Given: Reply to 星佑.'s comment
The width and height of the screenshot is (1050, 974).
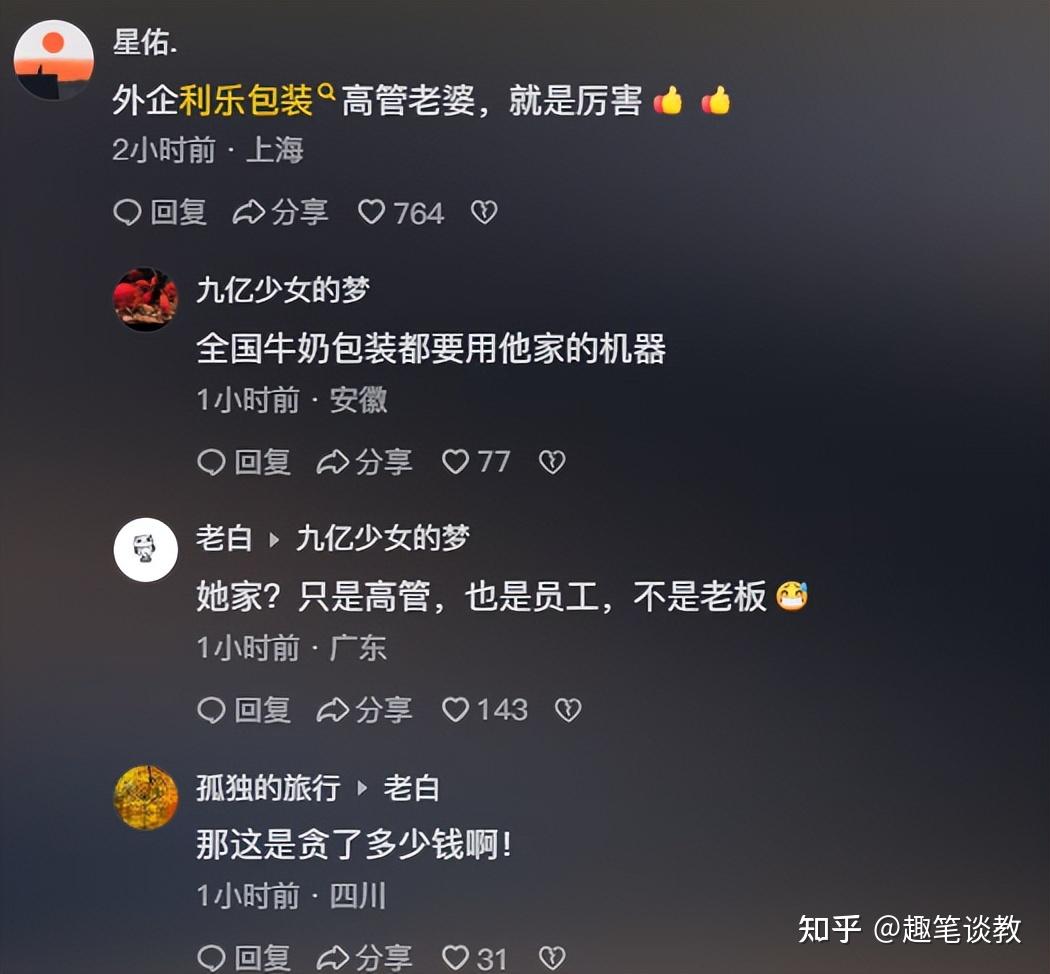Looking at the screenshot, I should coord(160,212).
